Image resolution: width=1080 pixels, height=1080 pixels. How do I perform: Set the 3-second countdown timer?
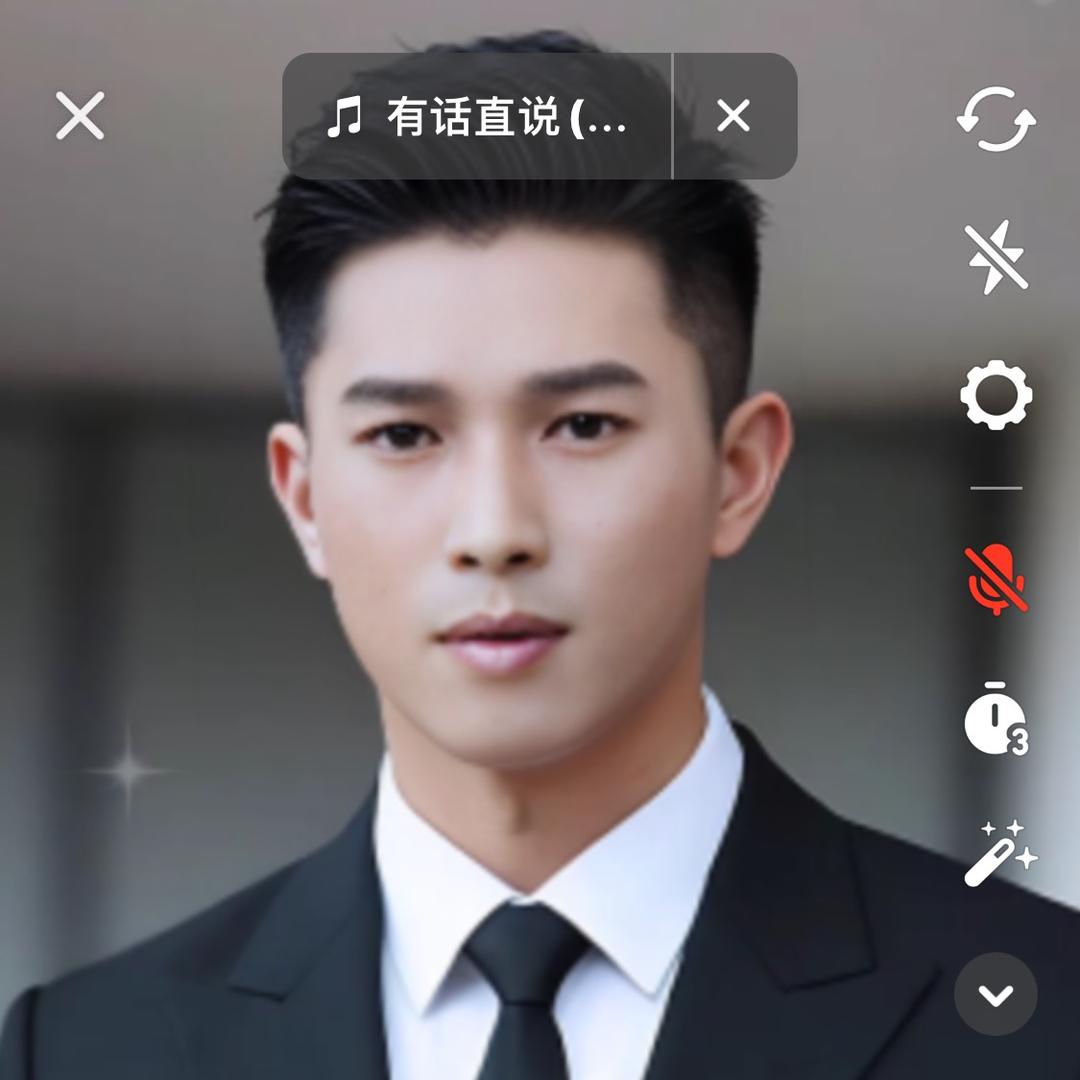point(996,718)
